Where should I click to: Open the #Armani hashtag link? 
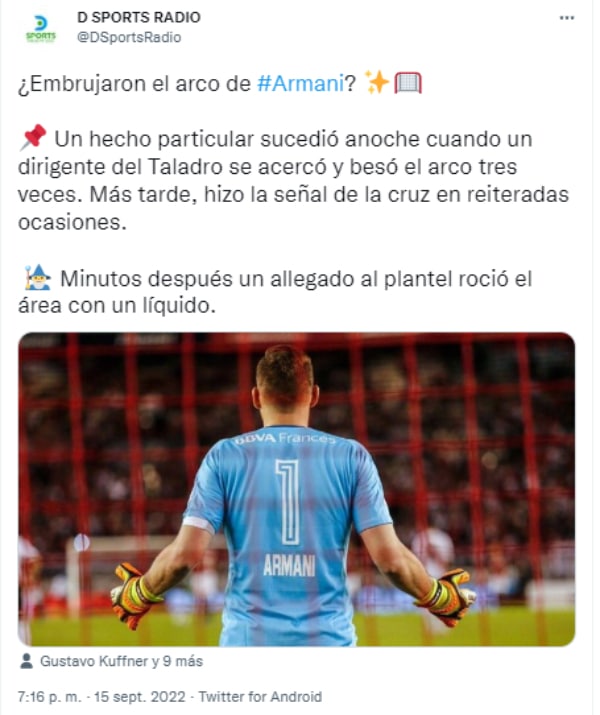point(299,84)
